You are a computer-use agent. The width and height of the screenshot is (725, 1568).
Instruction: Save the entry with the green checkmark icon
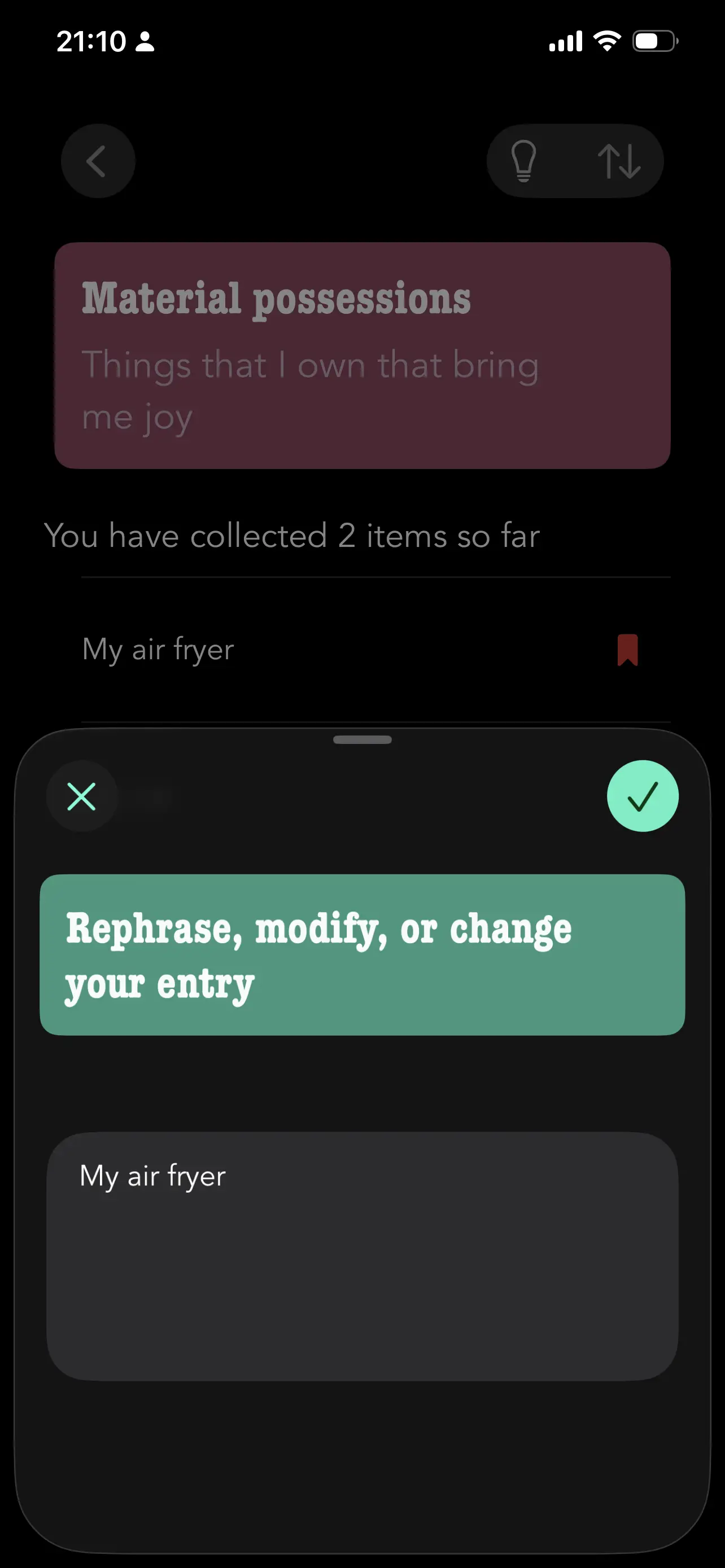click(x=643, y=796)
